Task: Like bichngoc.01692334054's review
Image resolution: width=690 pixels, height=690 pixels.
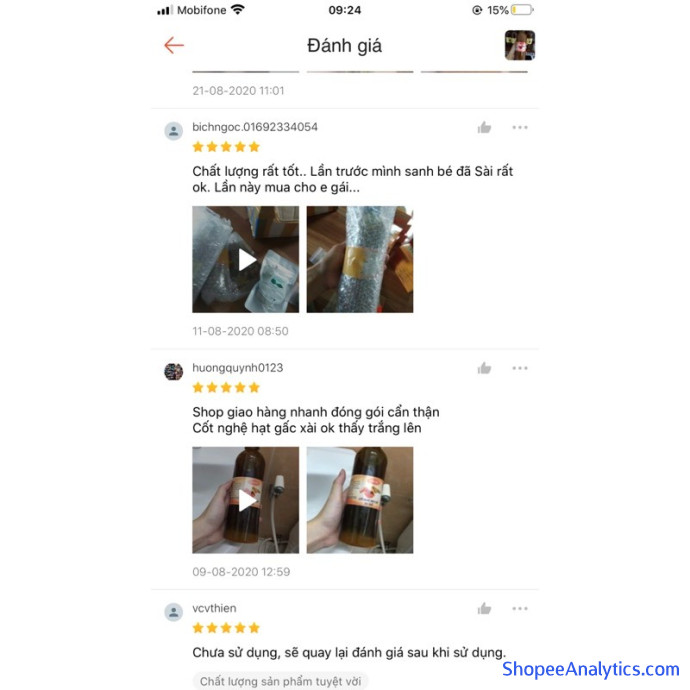Action: pyautogui.click(x=484, y=128)
